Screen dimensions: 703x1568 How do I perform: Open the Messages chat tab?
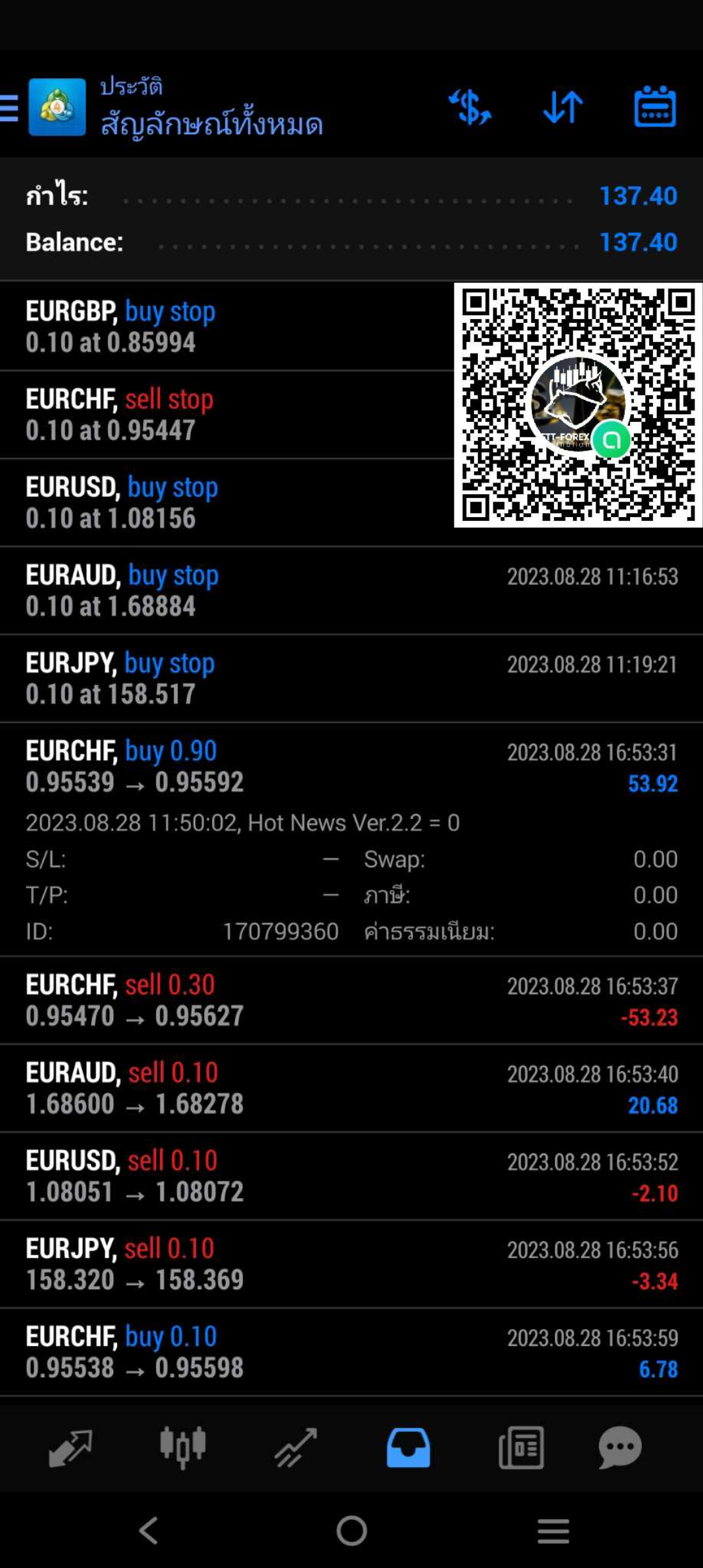pos(620,1448)
